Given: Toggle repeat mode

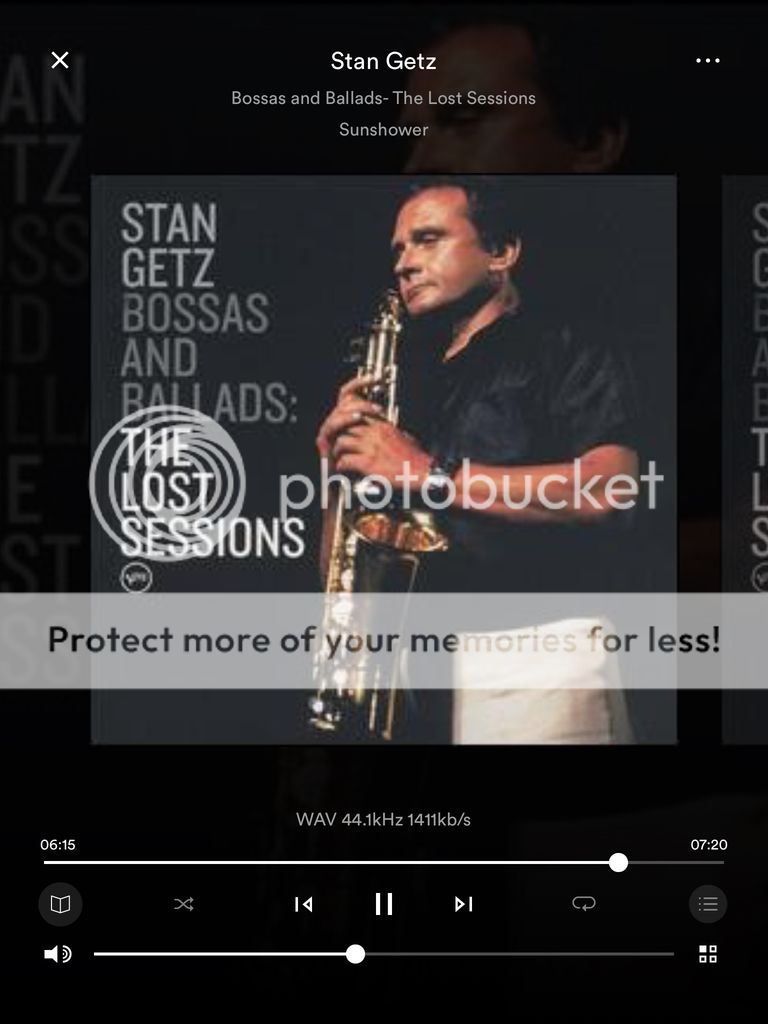Looking at the screenshot, I should pos(584,904).
